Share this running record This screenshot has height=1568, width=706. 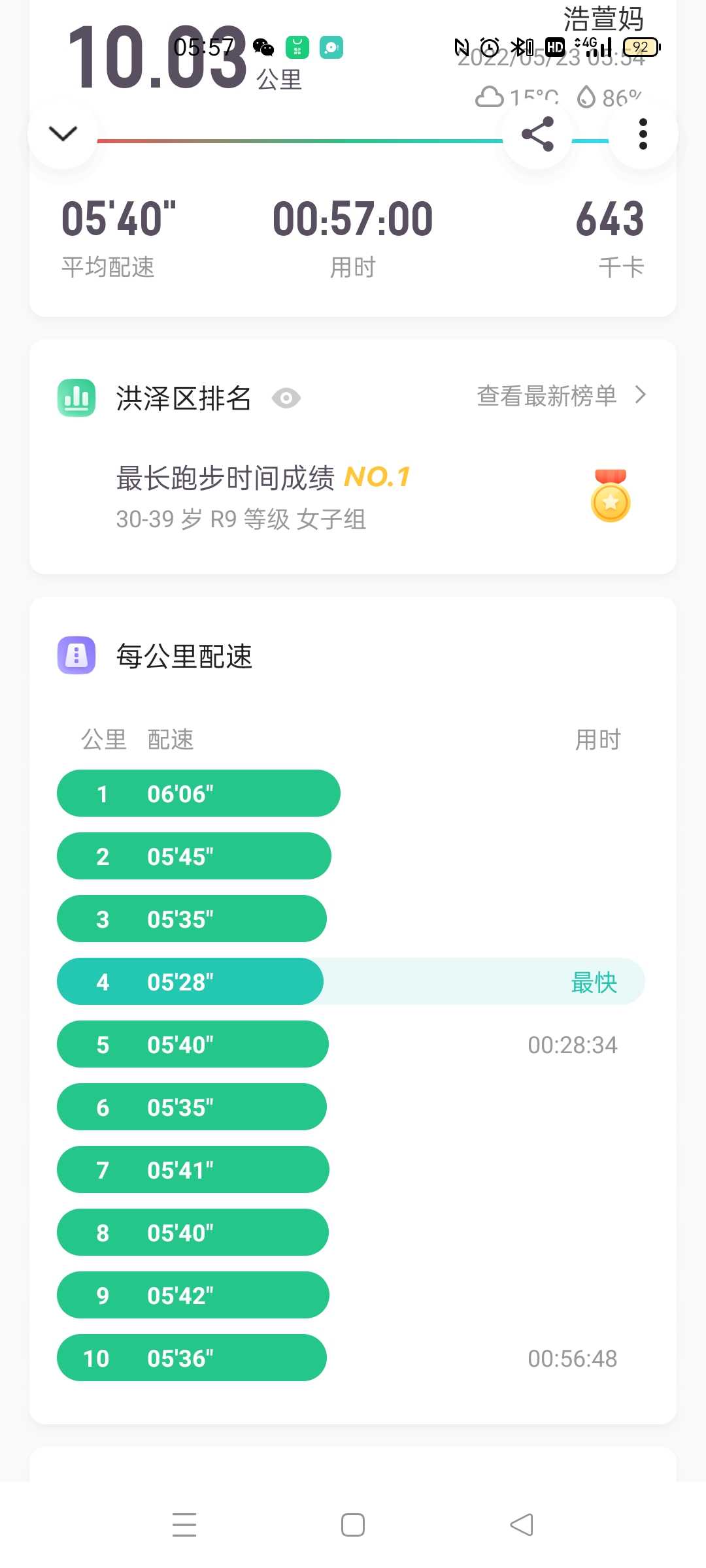(537, 135)
